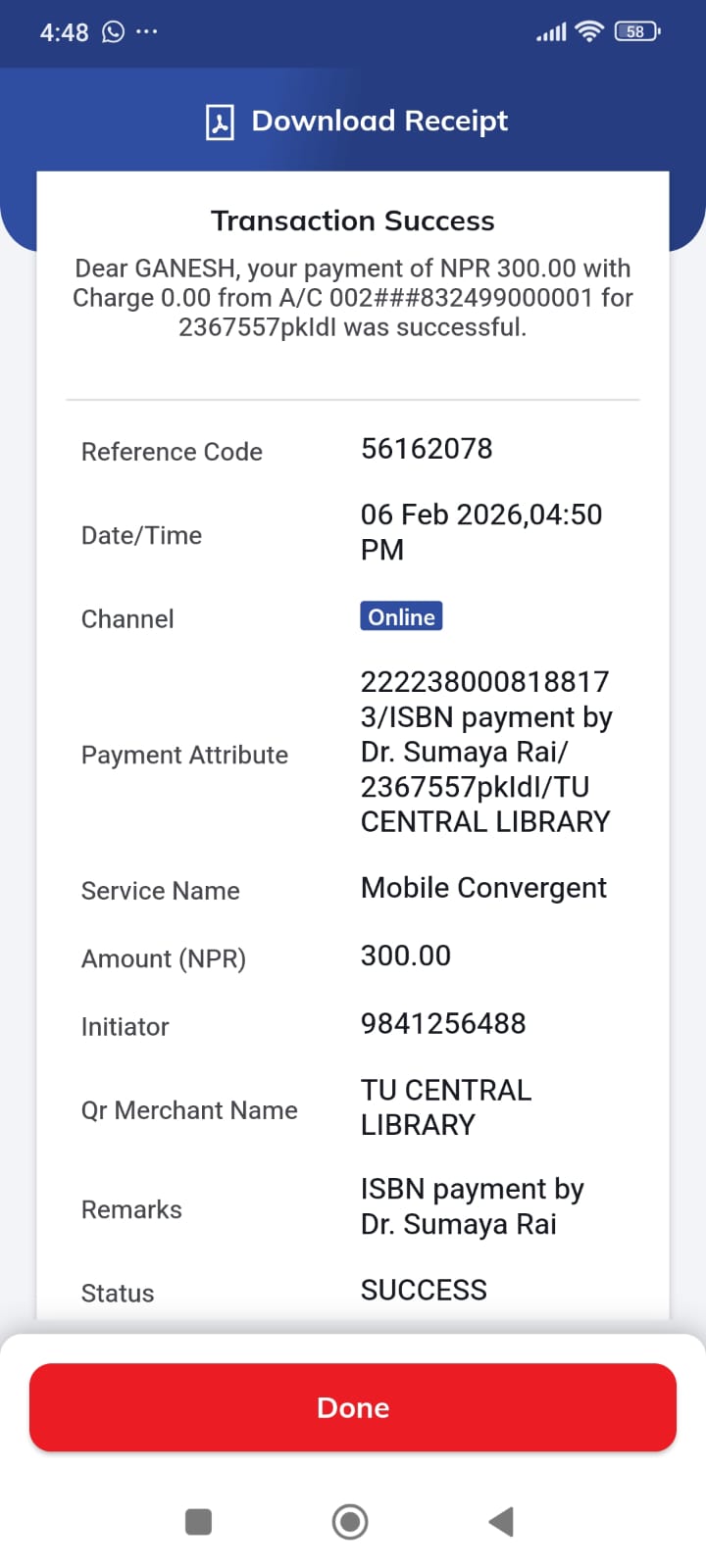Tap the red Done button
Screen dimensions: 706x1568
pos(353,1407)
